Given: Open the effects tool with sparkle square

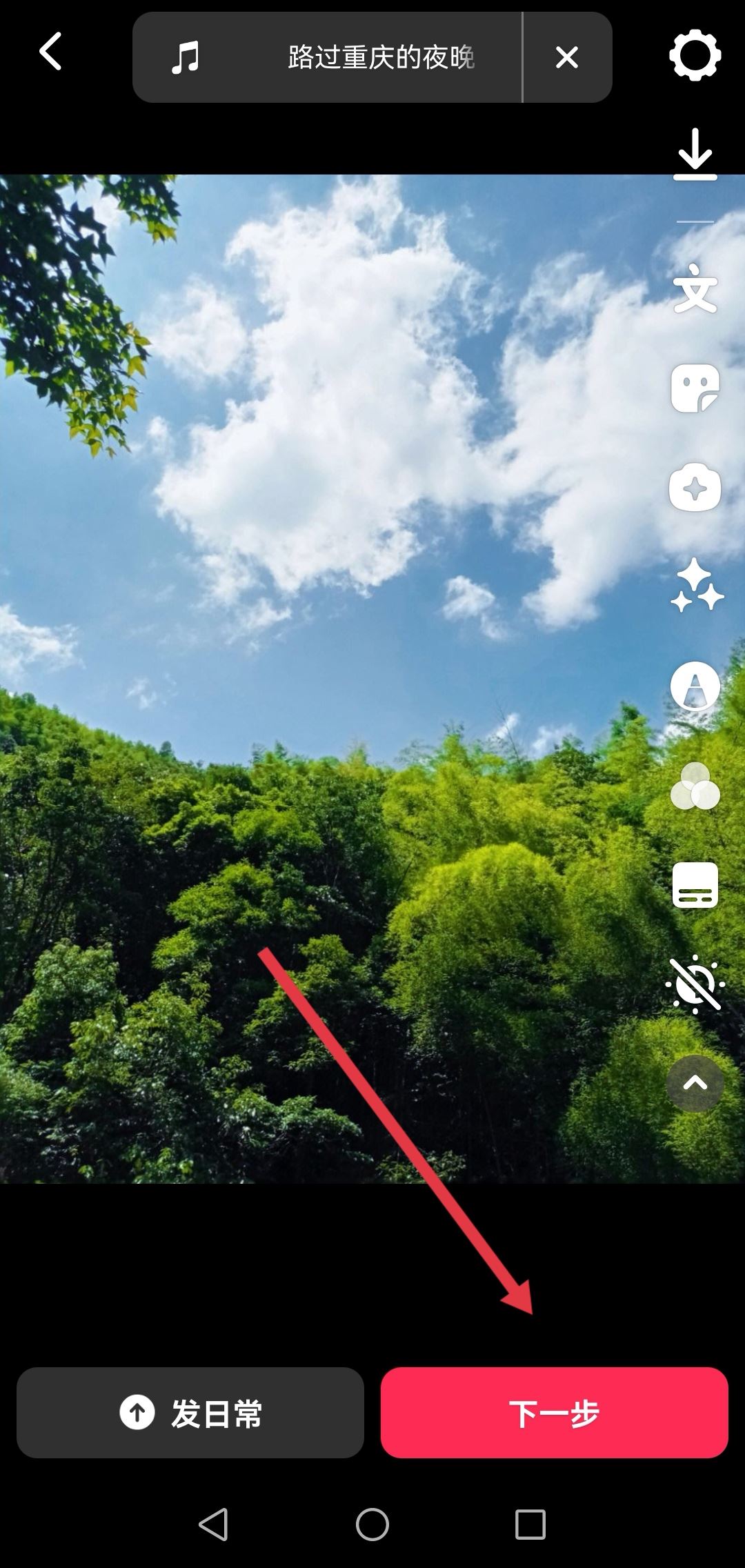Looking at the screenshot, I should click(695, 488).
